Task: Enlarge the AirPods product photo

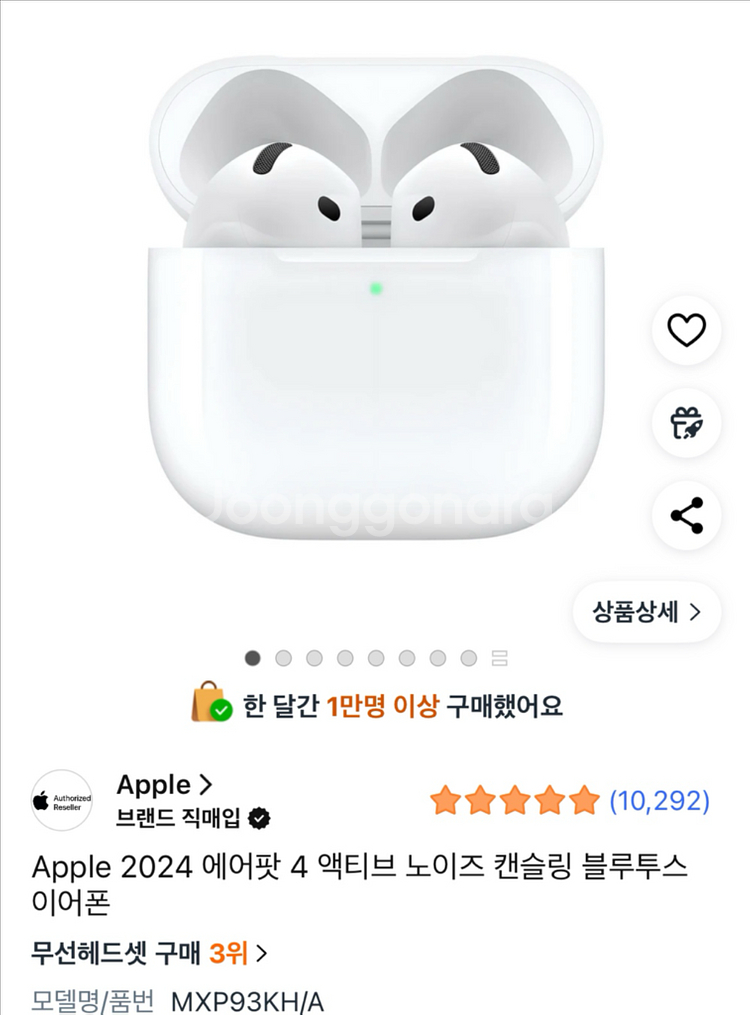Action: tap(375, 300)
